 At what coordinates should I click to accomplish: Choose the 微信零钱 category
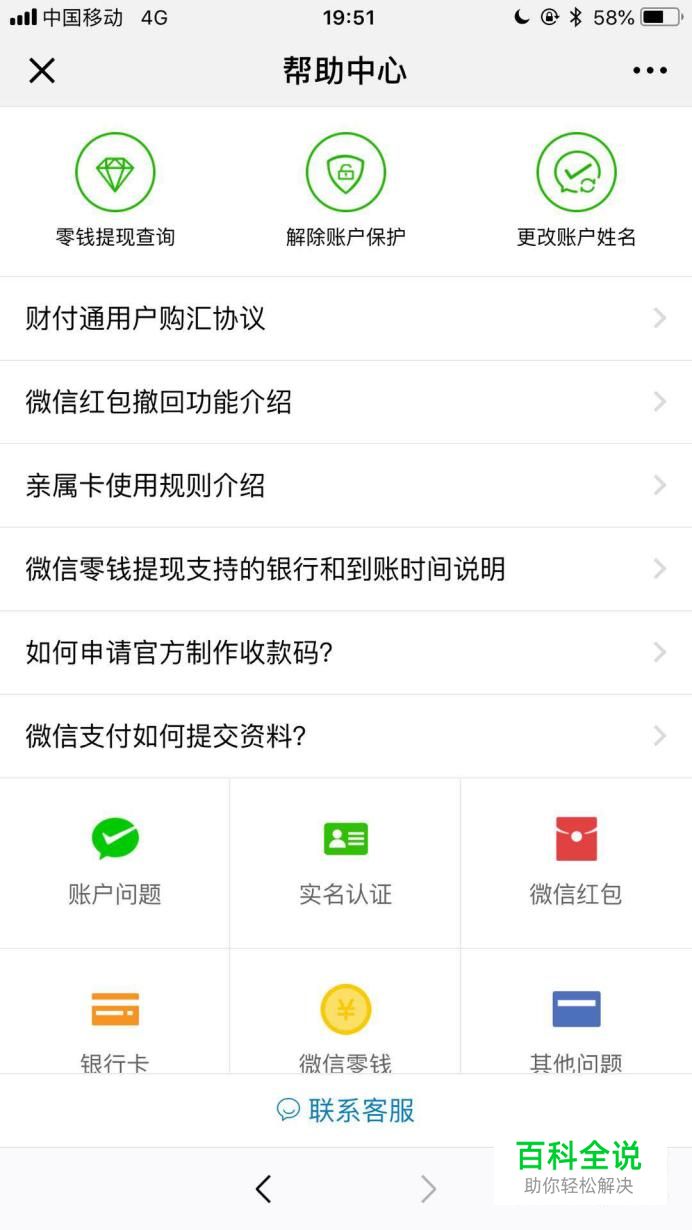(x=345, y=1012)
